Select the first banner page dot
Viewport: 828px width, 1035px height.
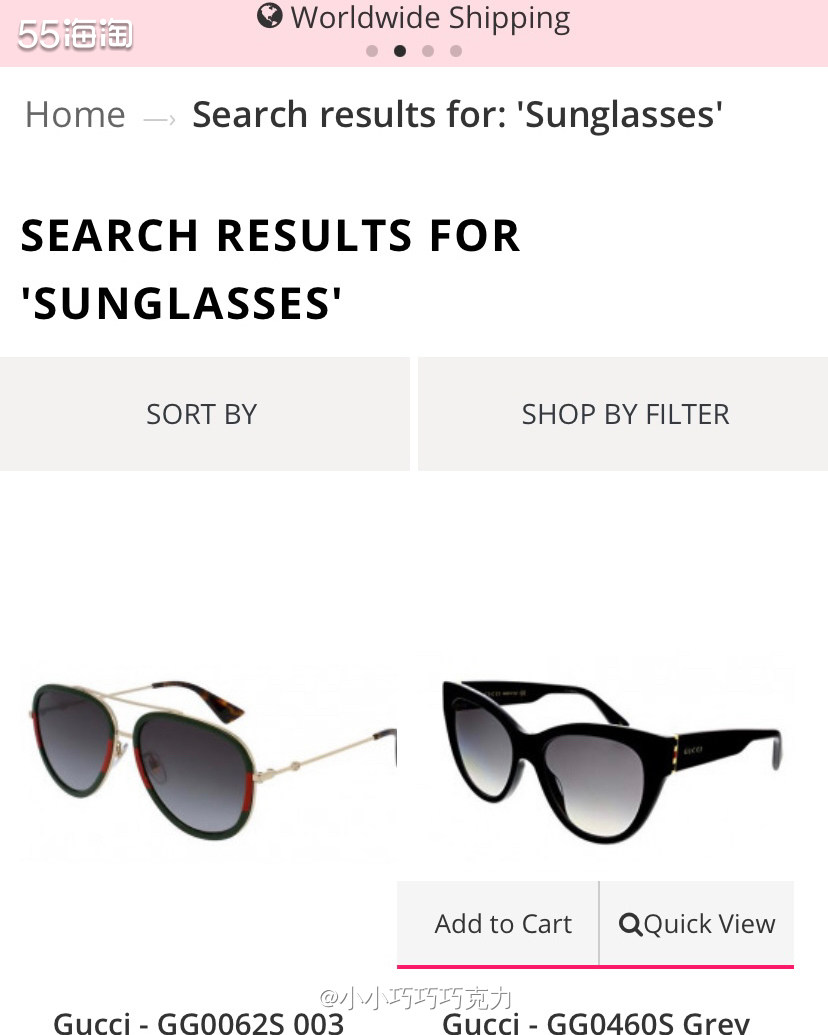click(372, 51)
